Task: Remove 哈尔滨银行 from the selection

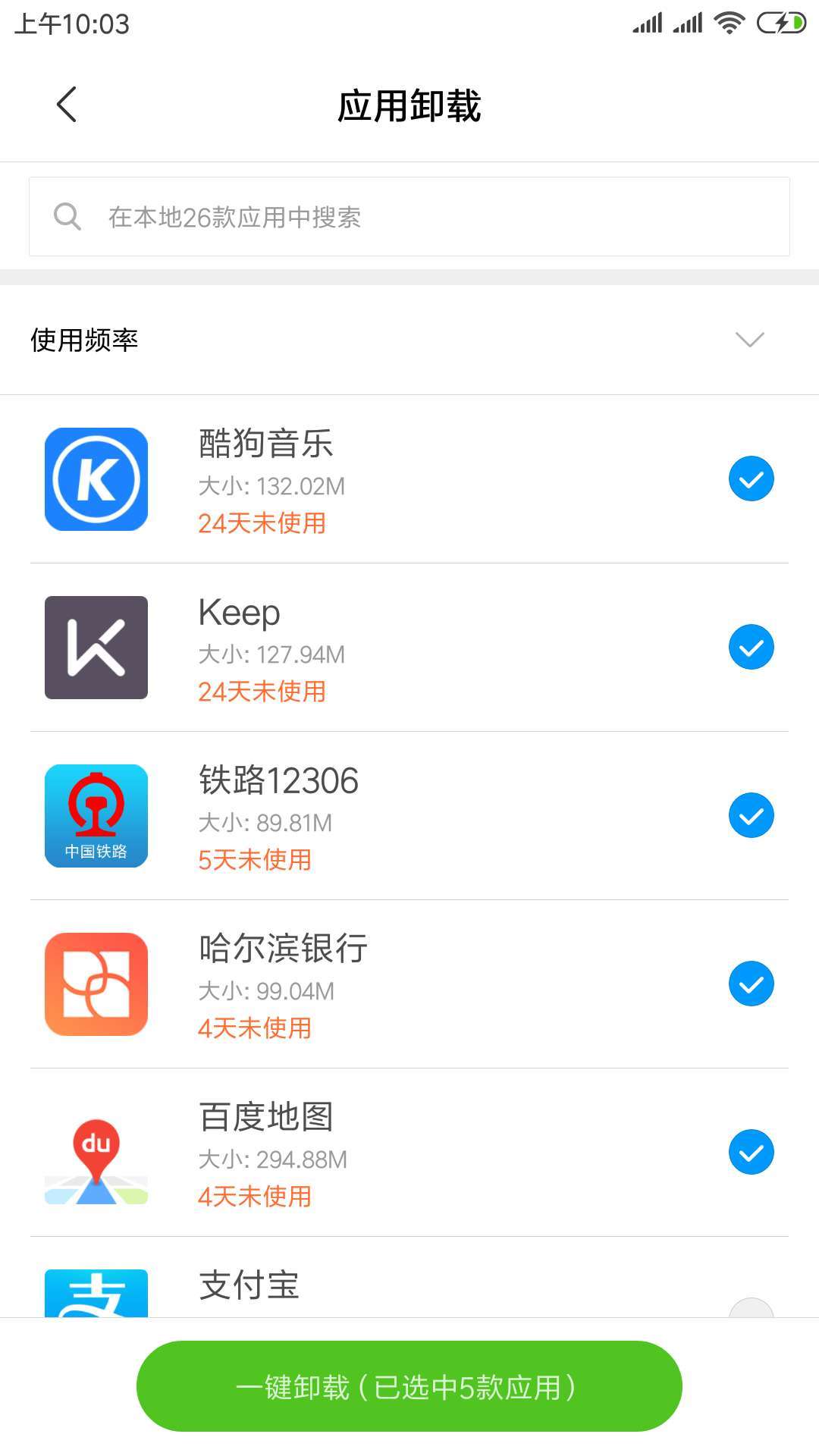Action: 751,984
